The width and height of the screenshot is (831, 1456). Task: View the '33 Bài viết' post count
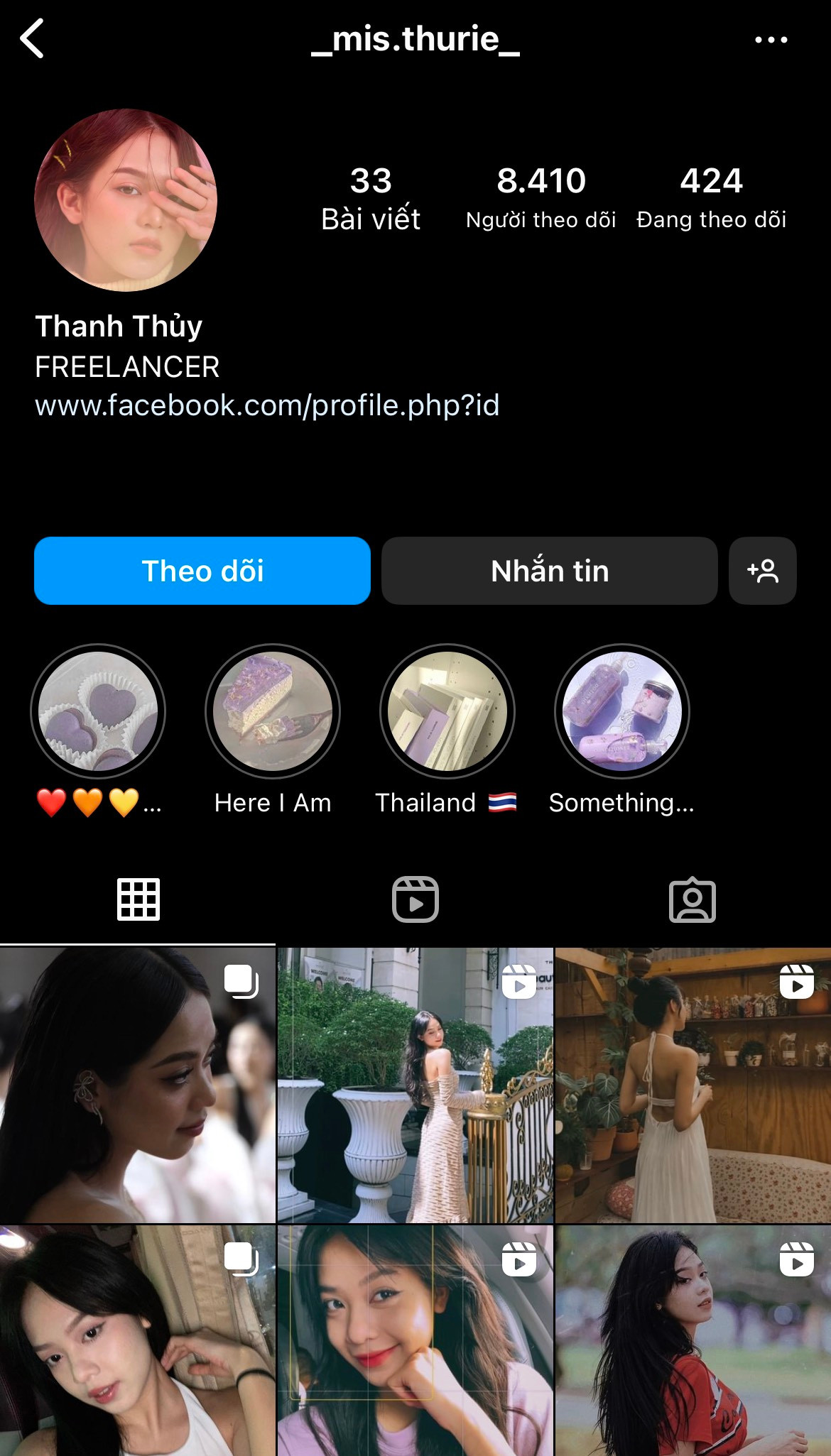click(x=371, y=197)
